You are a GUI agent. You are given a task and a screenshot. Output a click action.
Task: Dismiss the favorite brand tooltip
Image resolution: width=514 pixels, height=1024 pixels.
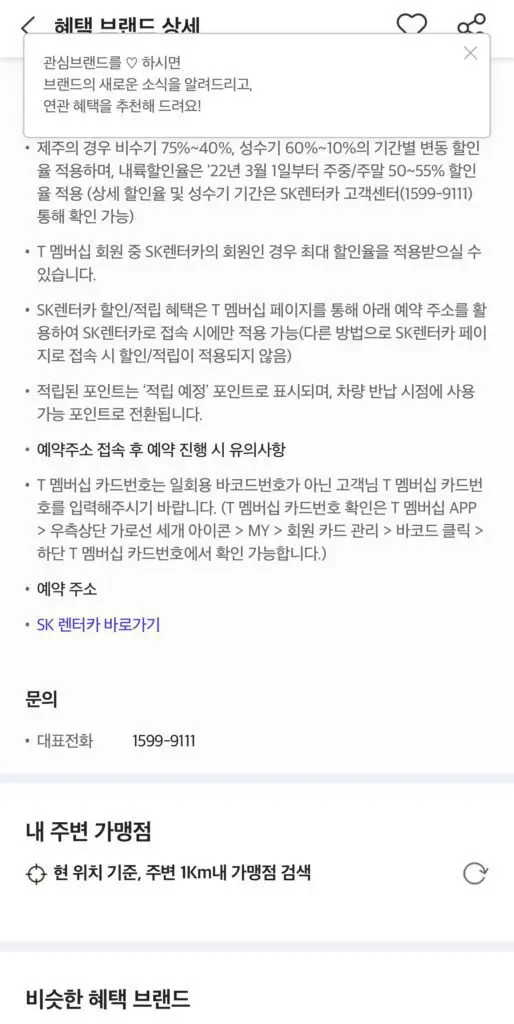[470, 54]
